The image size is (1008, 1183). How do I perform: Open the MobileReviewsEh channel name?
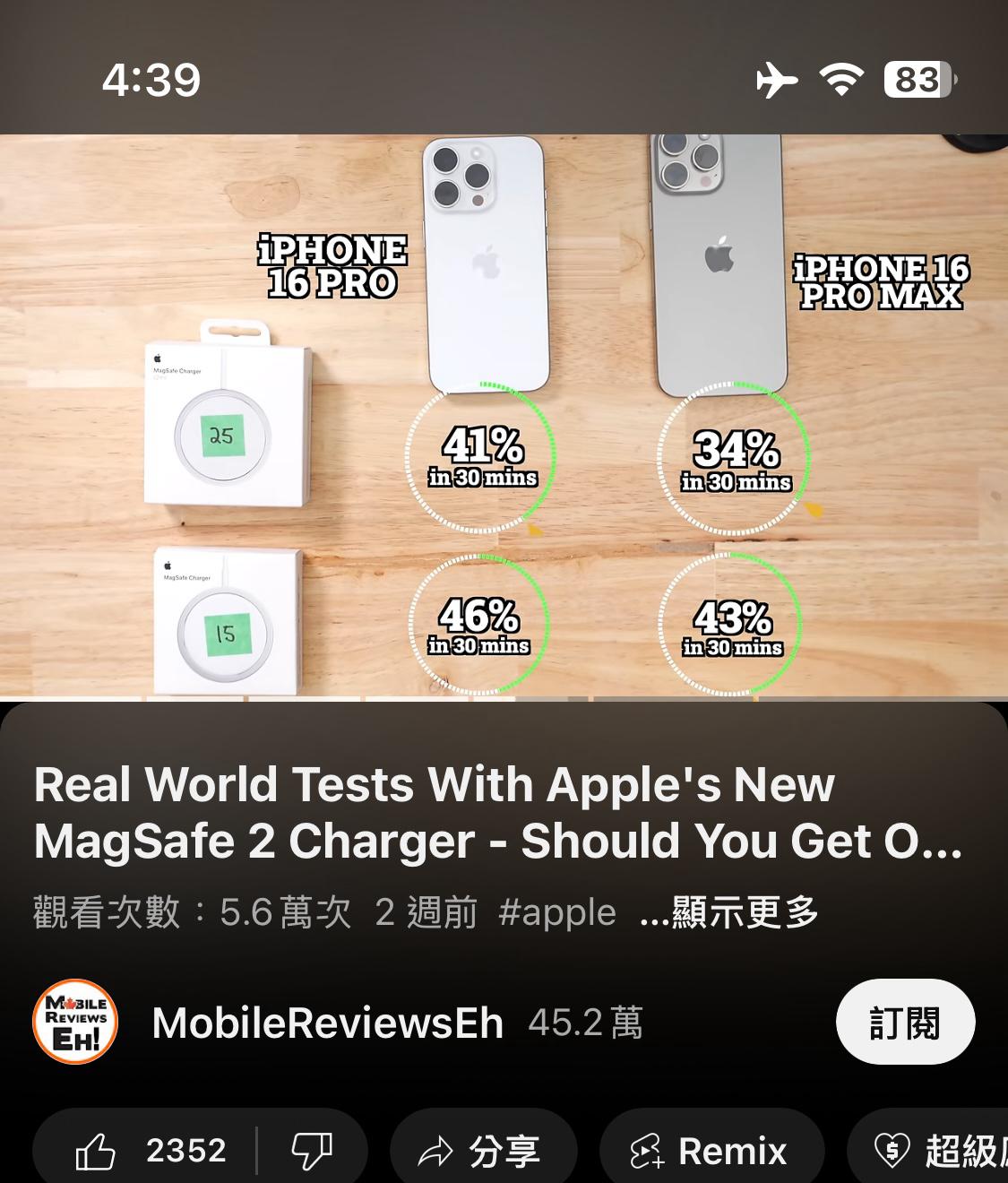coord(328,1023)
